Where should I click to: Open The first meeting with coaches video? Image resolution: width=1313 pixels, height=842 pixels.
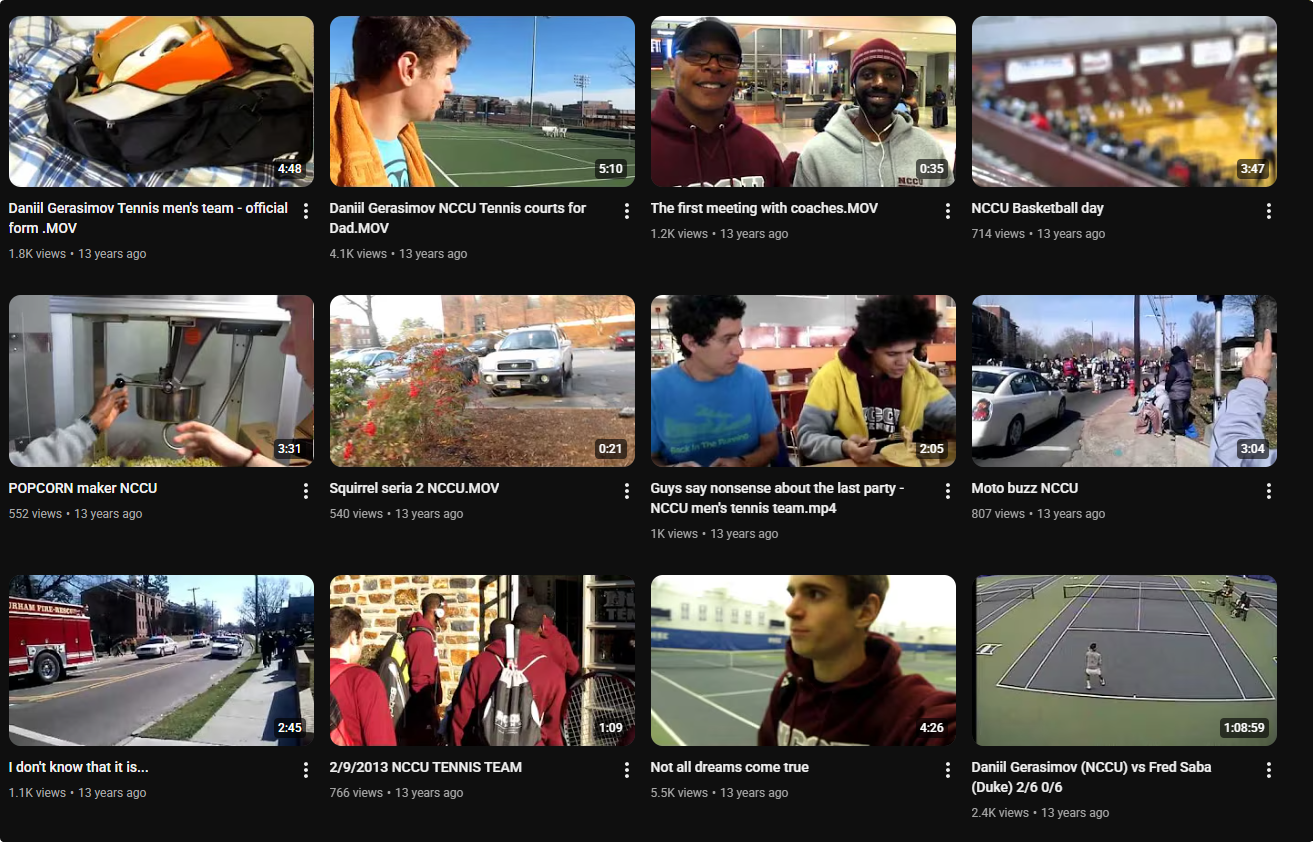803,102
